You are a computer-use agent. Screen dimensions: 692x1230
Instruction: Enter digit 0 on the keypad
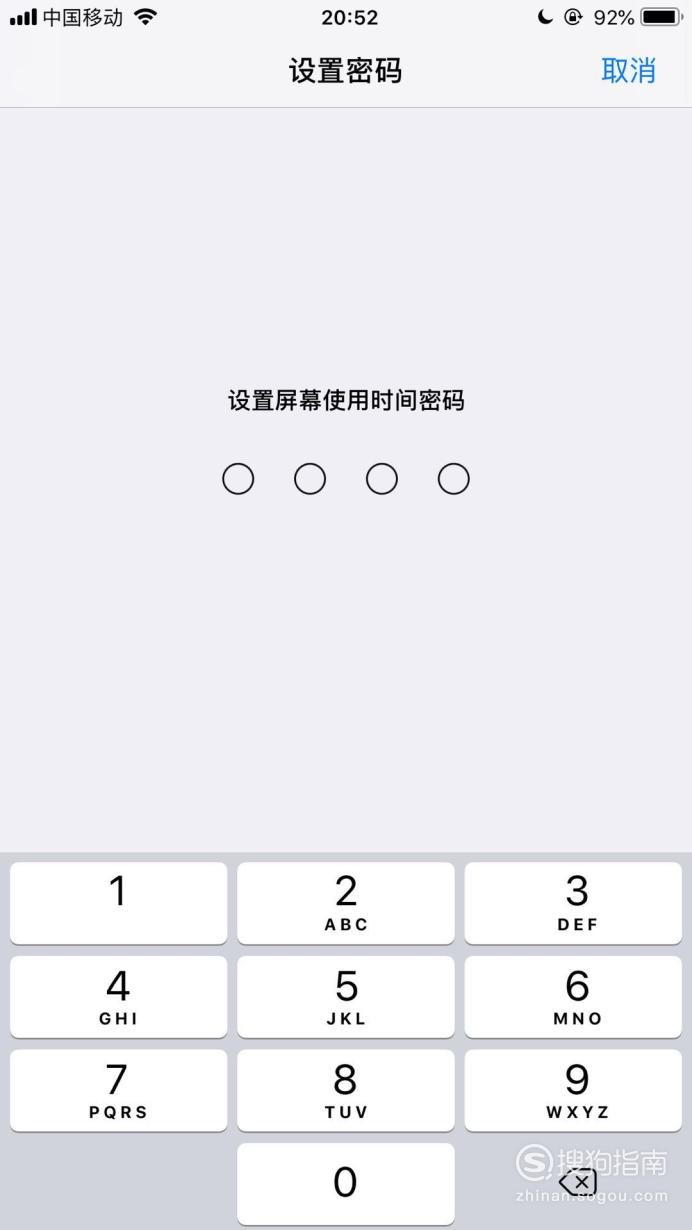[x=345, y=1184]
